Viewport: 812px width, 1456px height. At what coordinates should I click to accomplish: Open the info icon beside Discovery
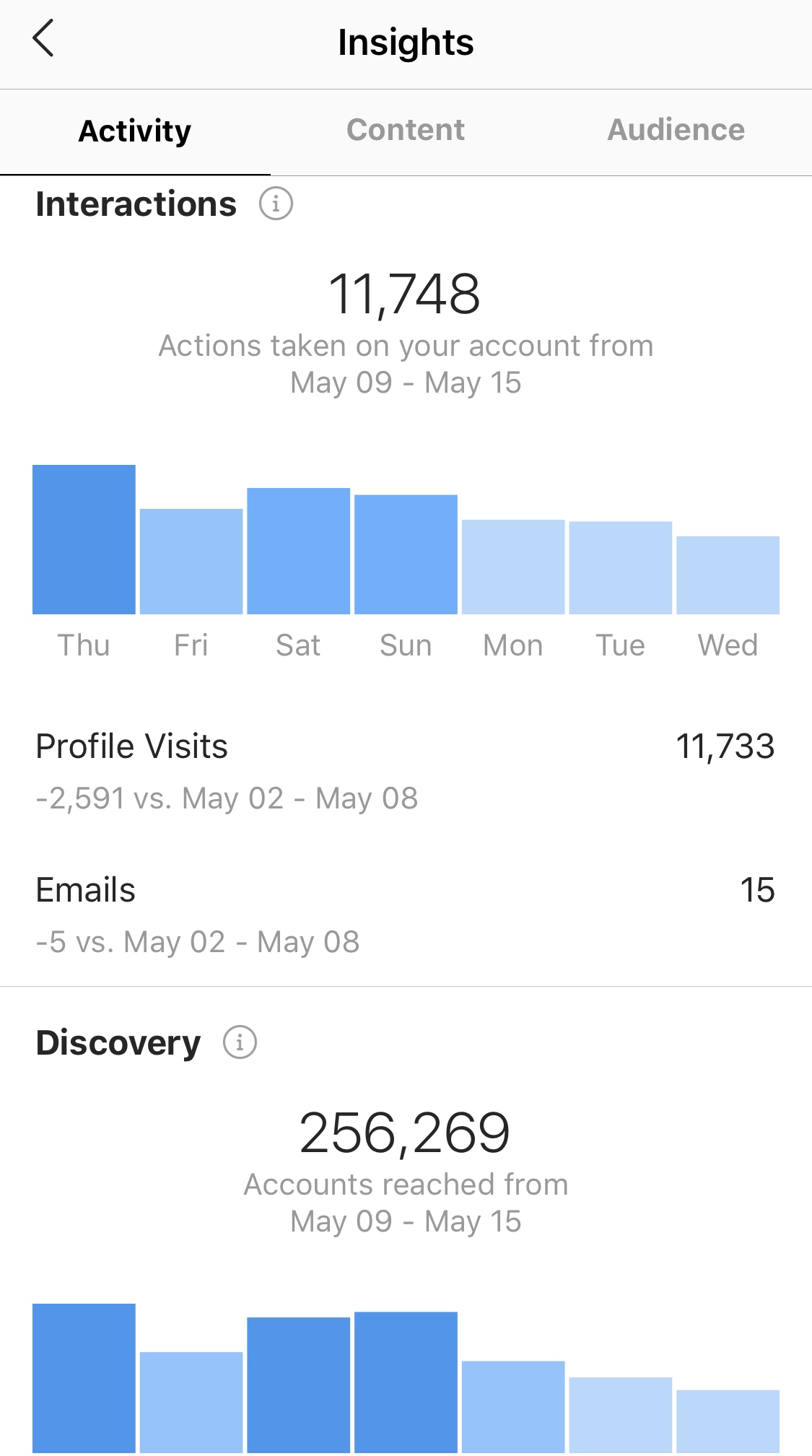coord(240,1042)
